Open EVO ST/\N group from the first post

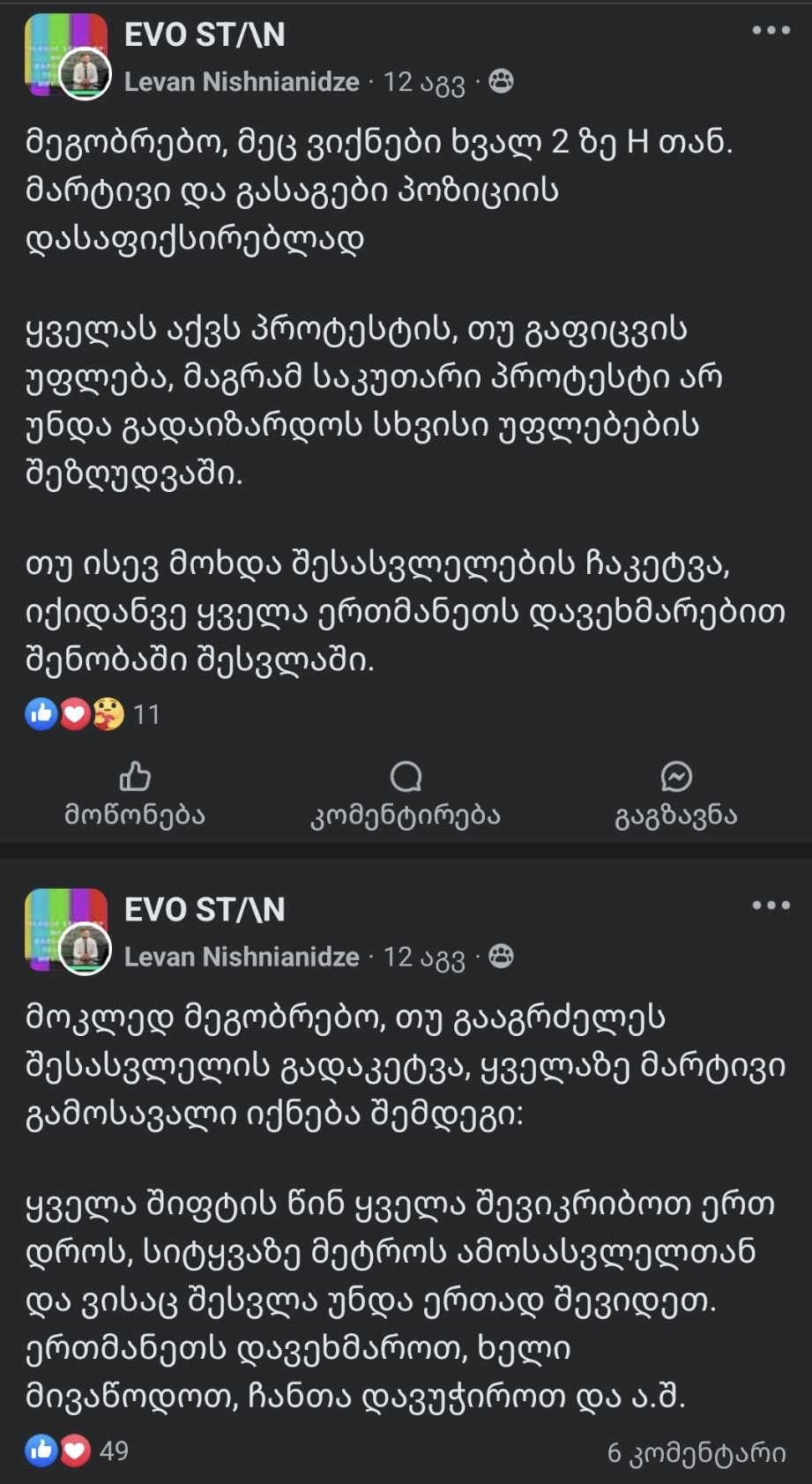click(x=205, y=35)
